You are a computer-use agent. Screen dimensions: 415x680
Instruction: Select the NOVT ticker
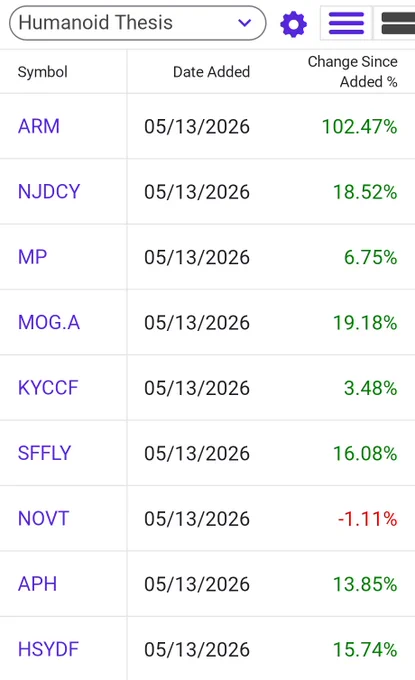point(43,519)
